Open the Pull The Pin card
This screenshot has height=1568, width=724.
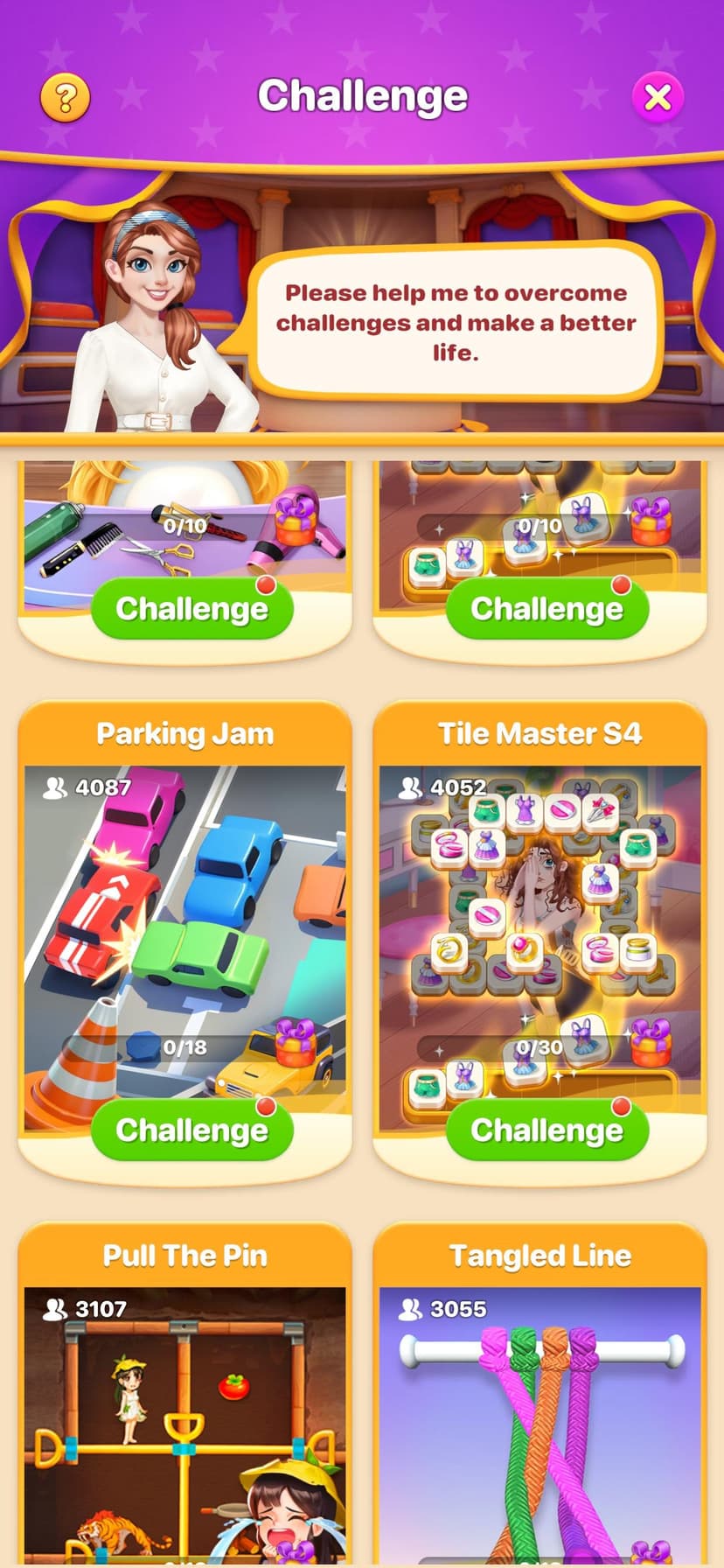(x=184, y=1395)
